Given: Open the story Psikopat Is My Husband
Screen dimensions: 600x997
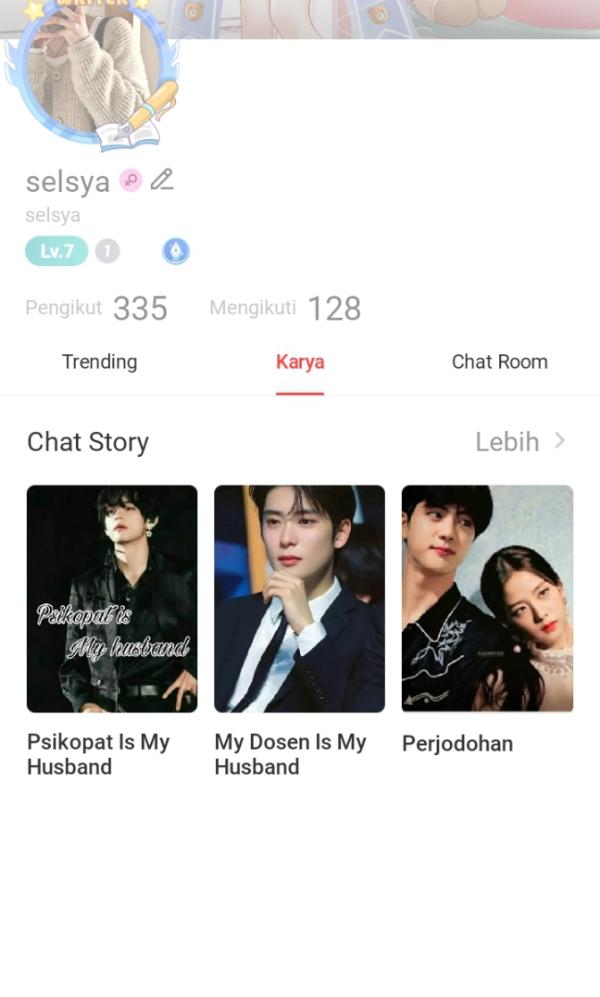Looking at the screenshot, I should pos(112,598).
